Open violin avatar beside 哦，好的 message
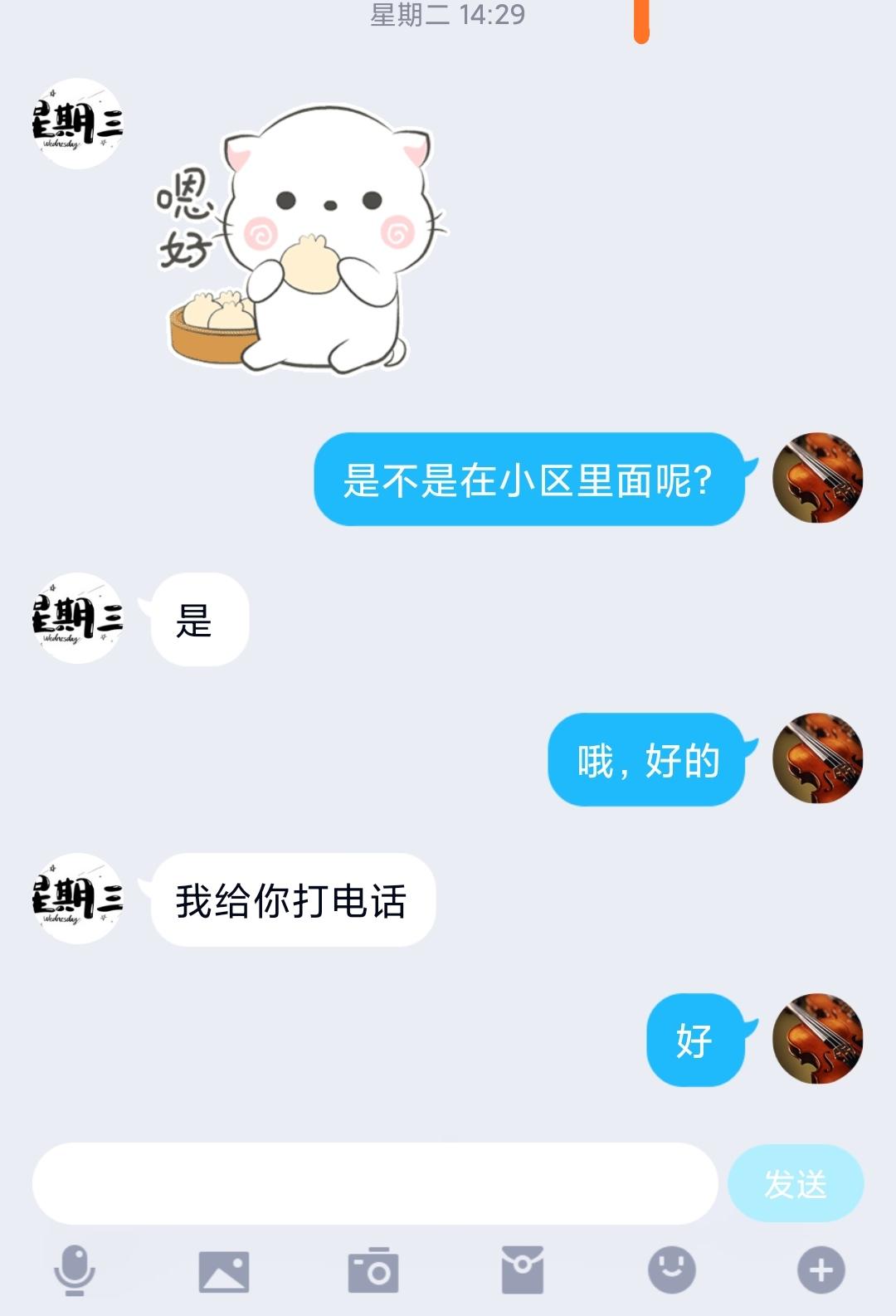This screenshot has width=896, height=1316. pos(817,758)
